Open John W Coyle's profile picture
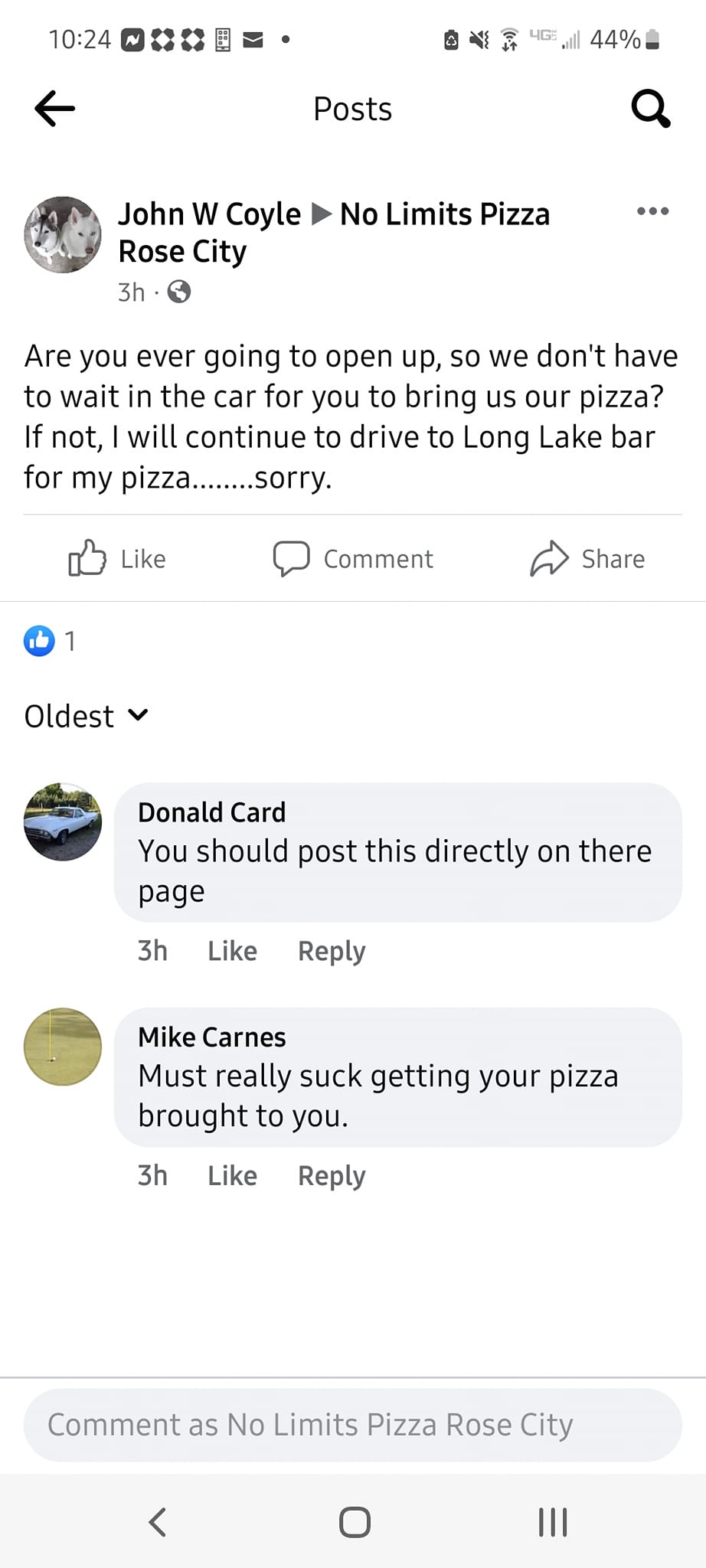Viewport: 706px width, 1568px height. [63, 234]
